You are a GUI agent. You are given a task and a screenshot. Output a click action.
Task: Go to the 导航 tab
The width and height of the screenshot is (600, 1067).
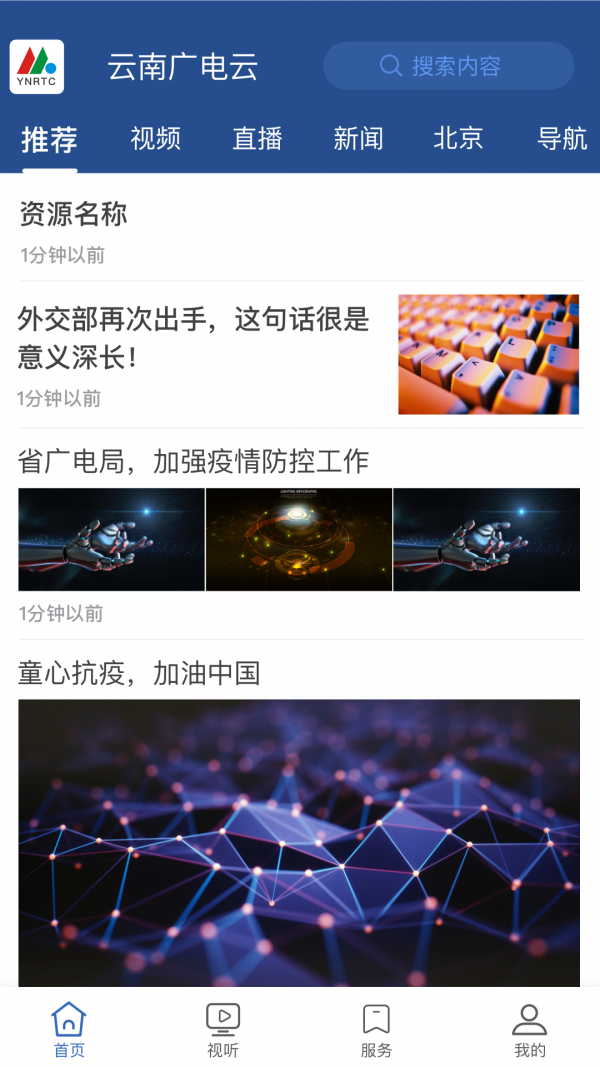(x=562, y=138)
